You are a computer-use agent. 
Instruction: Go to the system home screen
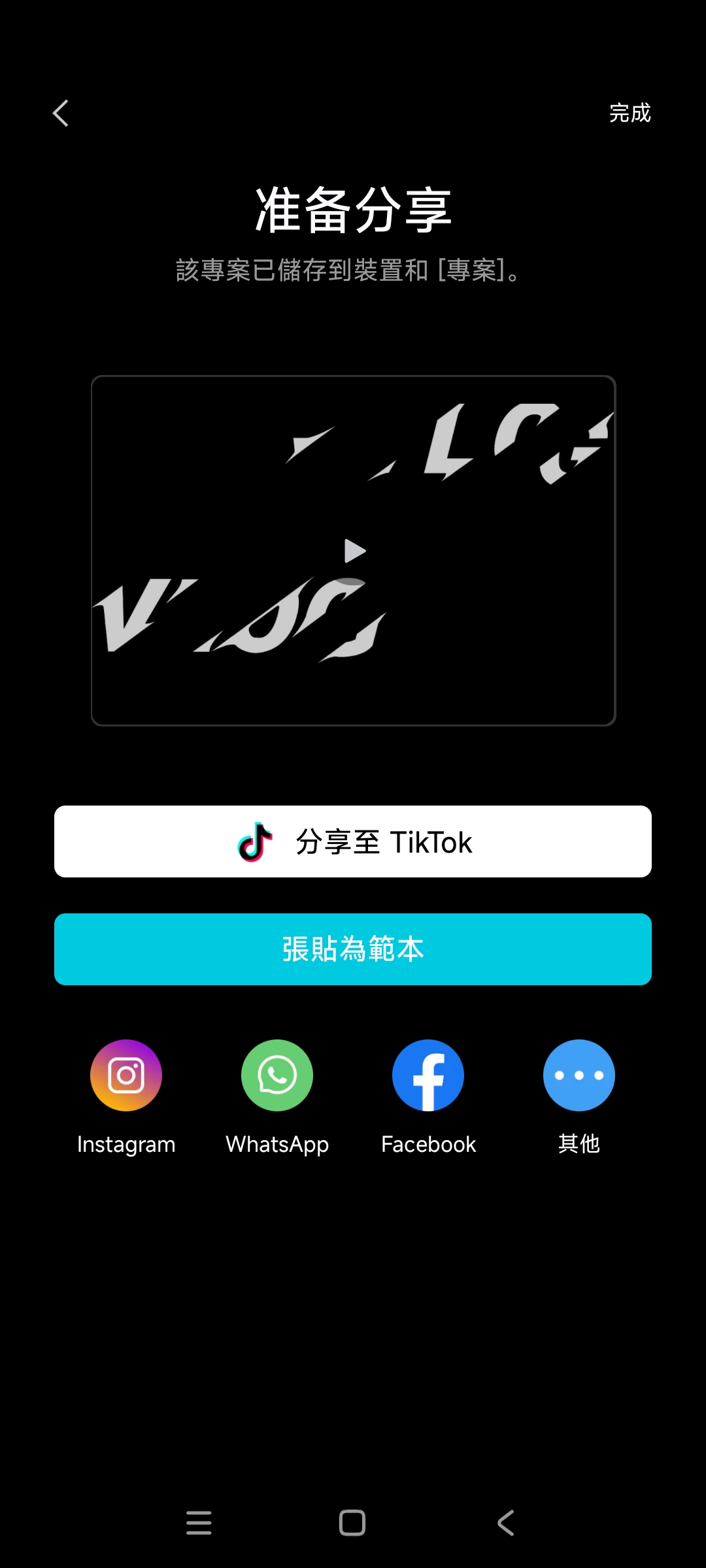(x=352, y=1523)
